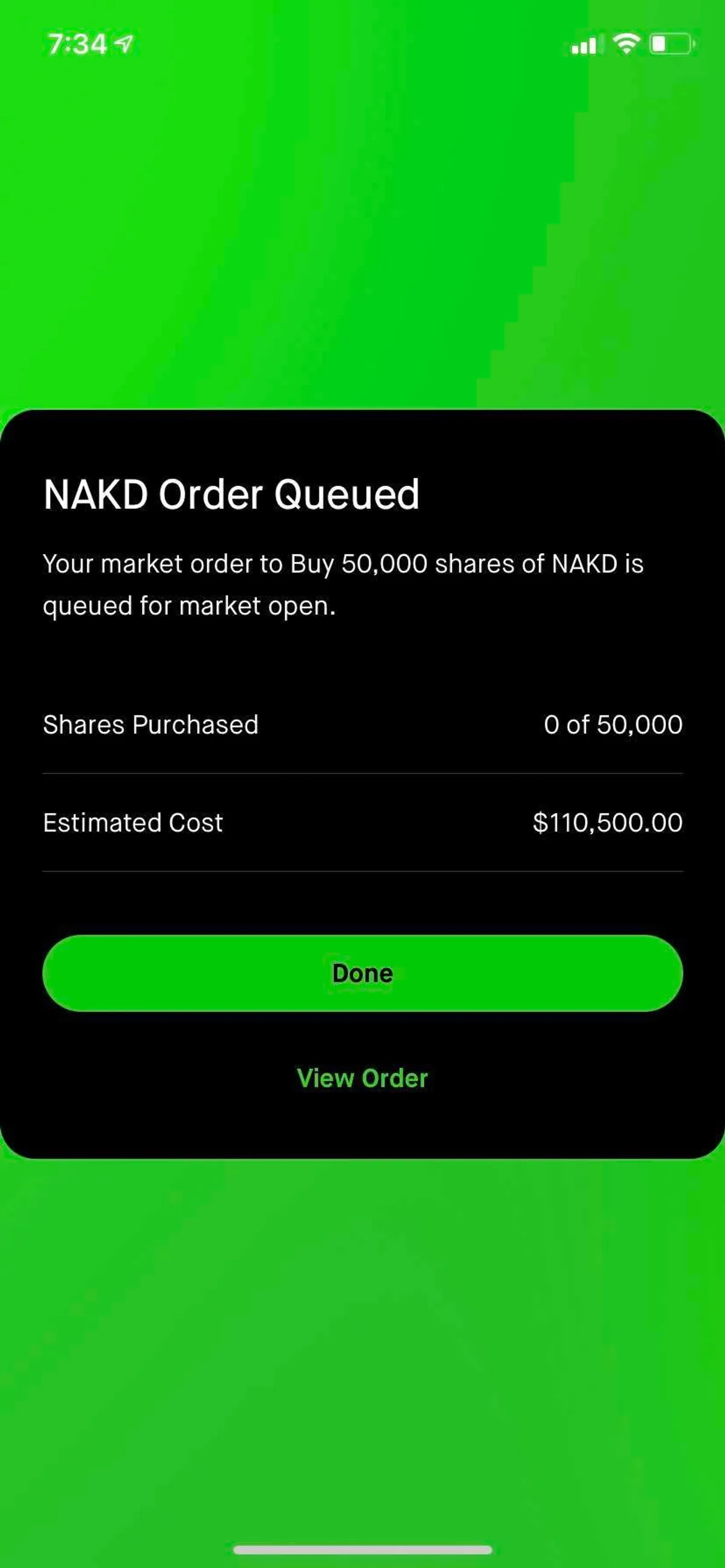Open View Order details
The image size is (725, 1568).
362,1078
